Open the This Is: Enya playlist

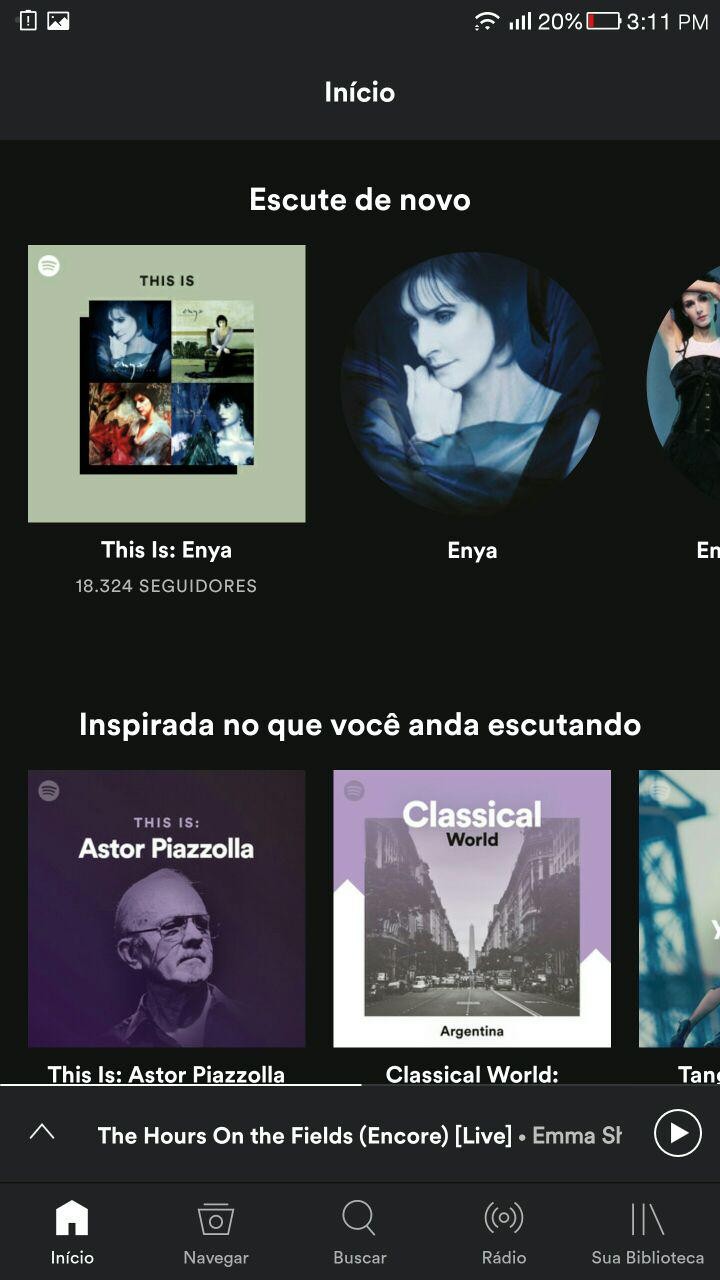tap(166, 384)
